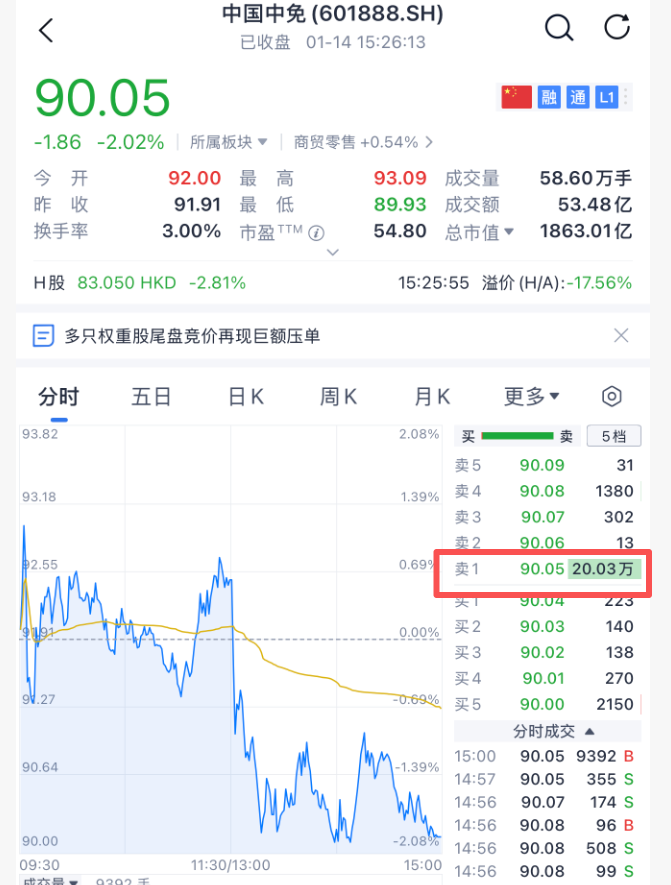Expand more quote details chevron
Image resolution: width=671 pixels, height=885 pixels.
click(x=333, y=253)
